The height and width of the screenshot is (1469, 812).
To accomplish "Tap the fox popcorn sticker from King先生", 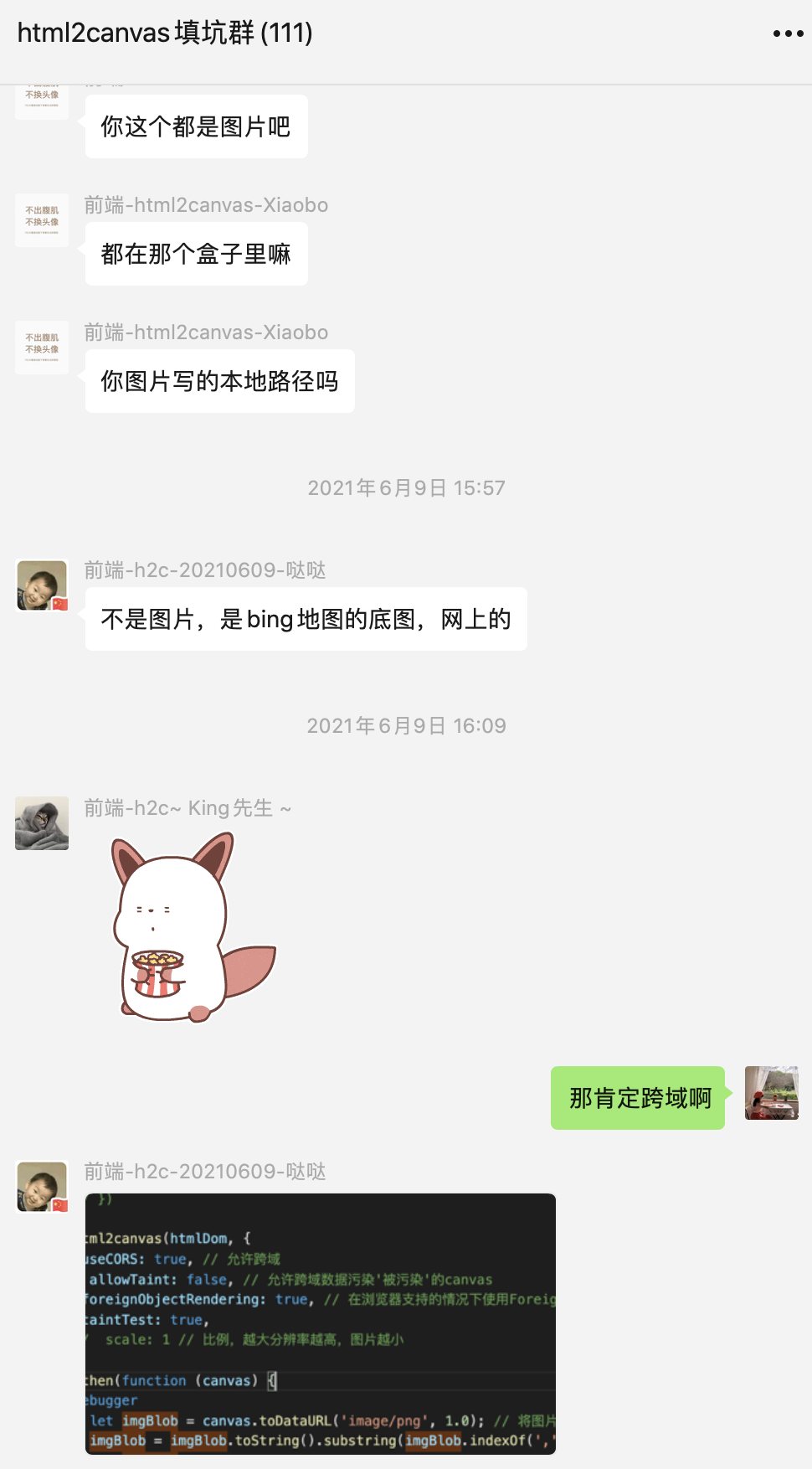I will 193,930.
